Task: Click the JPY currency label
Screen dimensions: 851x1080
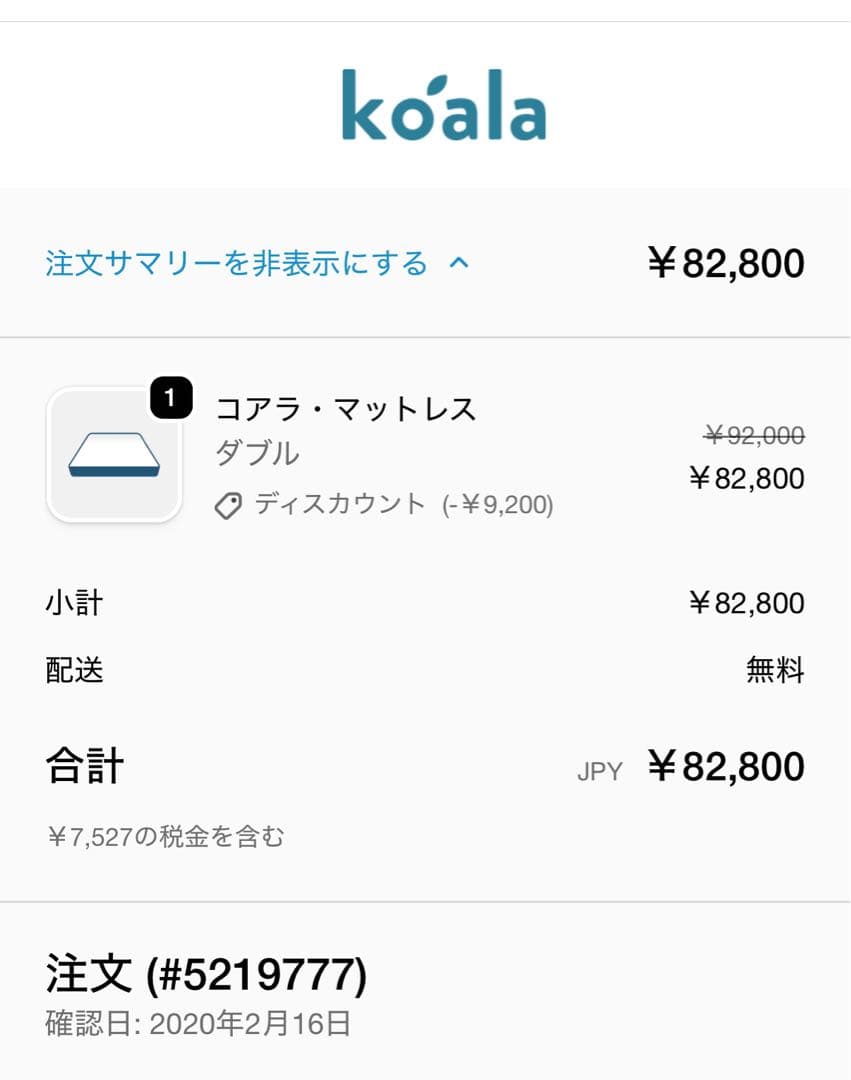Action: click(x=601, y=770)
